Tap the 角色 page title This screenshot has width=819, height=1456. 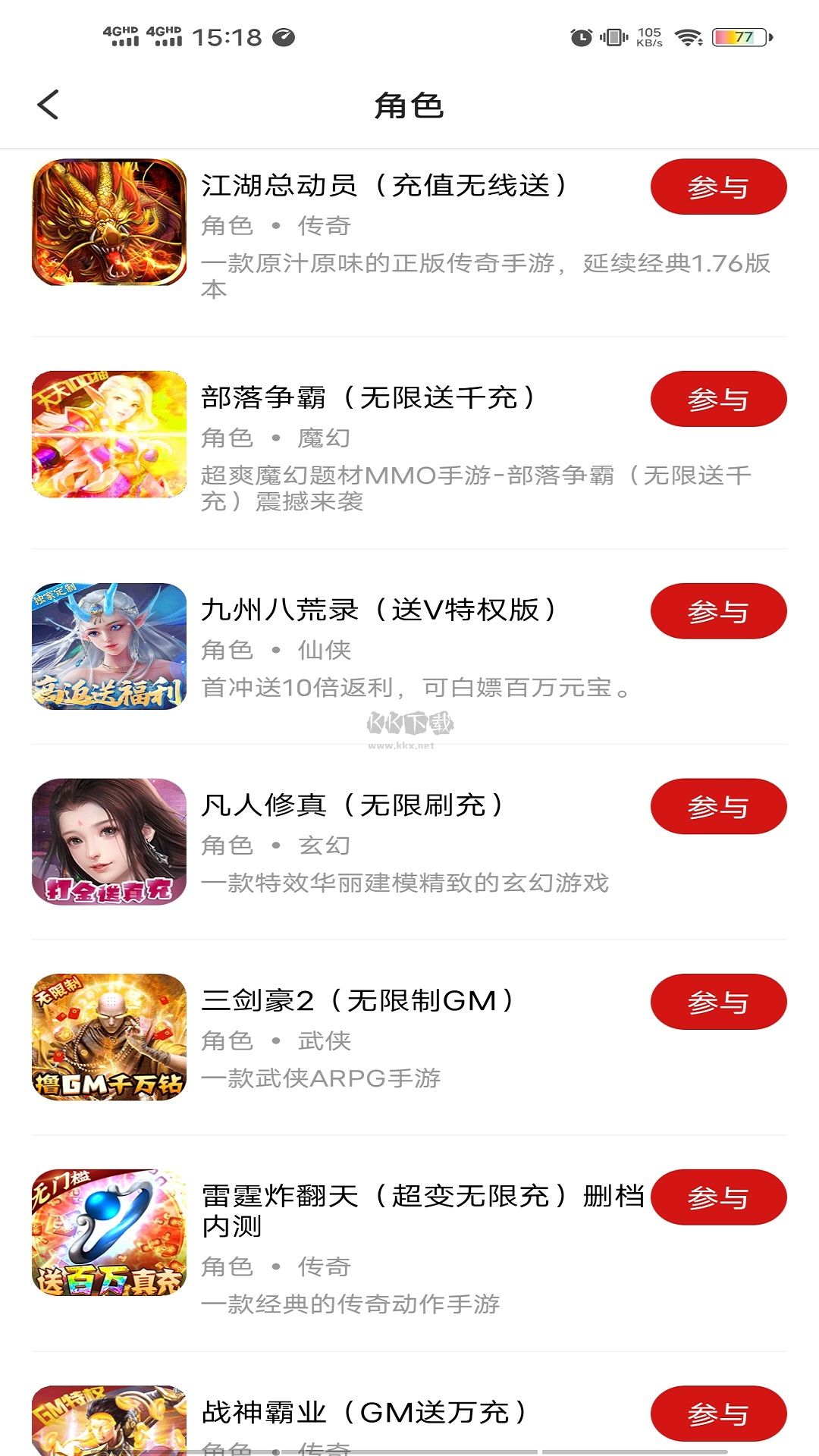pos(409,105)
